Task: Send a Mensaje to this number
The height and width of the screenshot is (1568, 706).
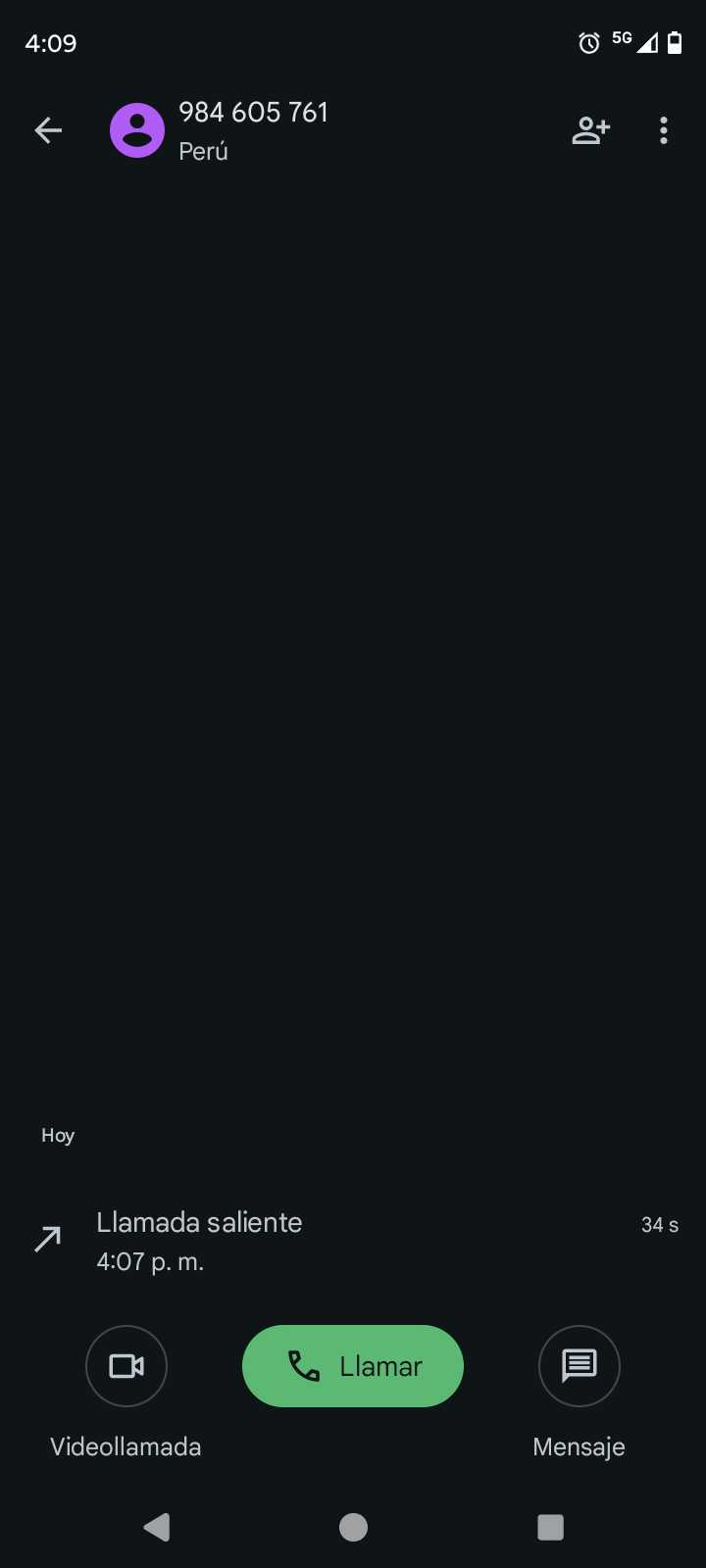Action: [579, 1365]
